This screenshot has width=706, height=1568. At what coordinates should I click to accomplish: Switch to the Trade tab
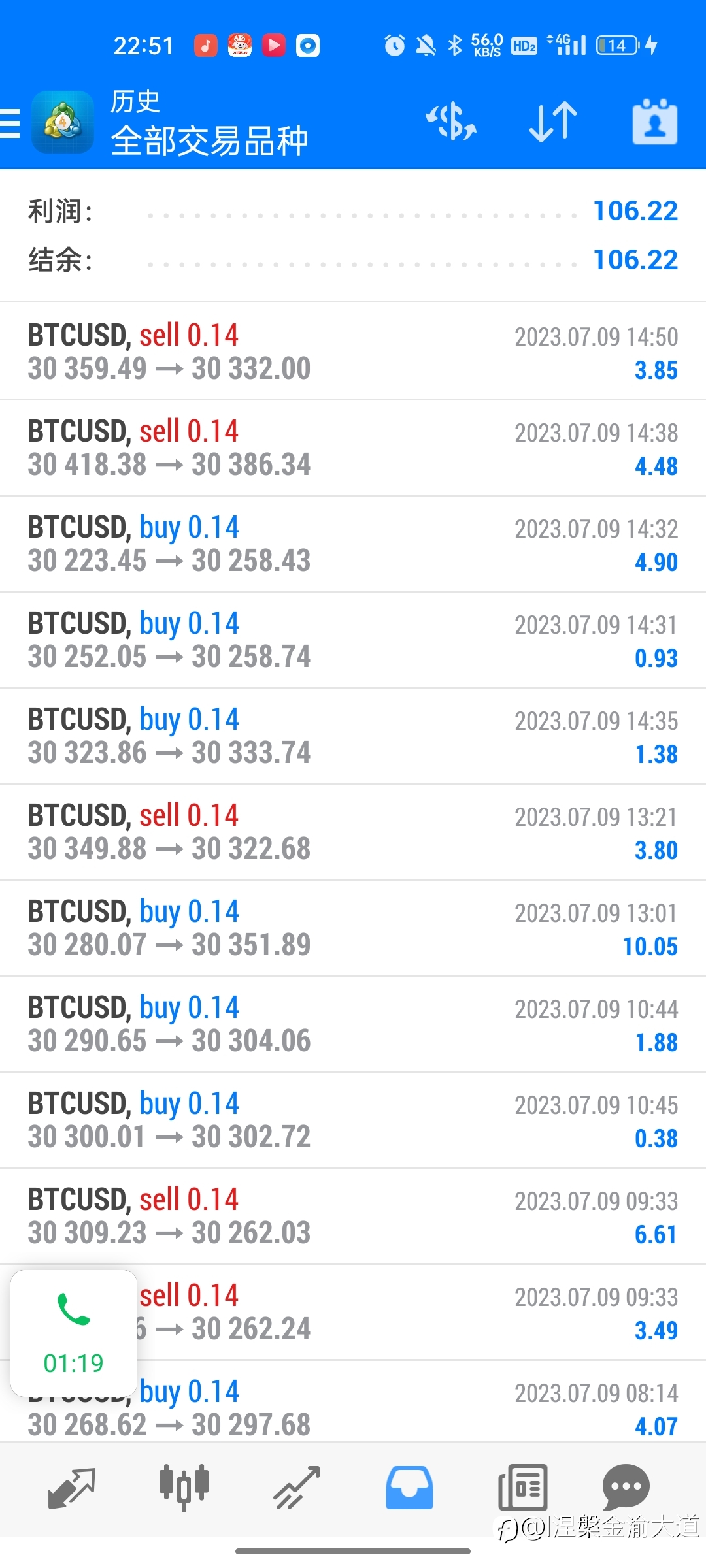pyautogui.click(x=297, y=1488)
